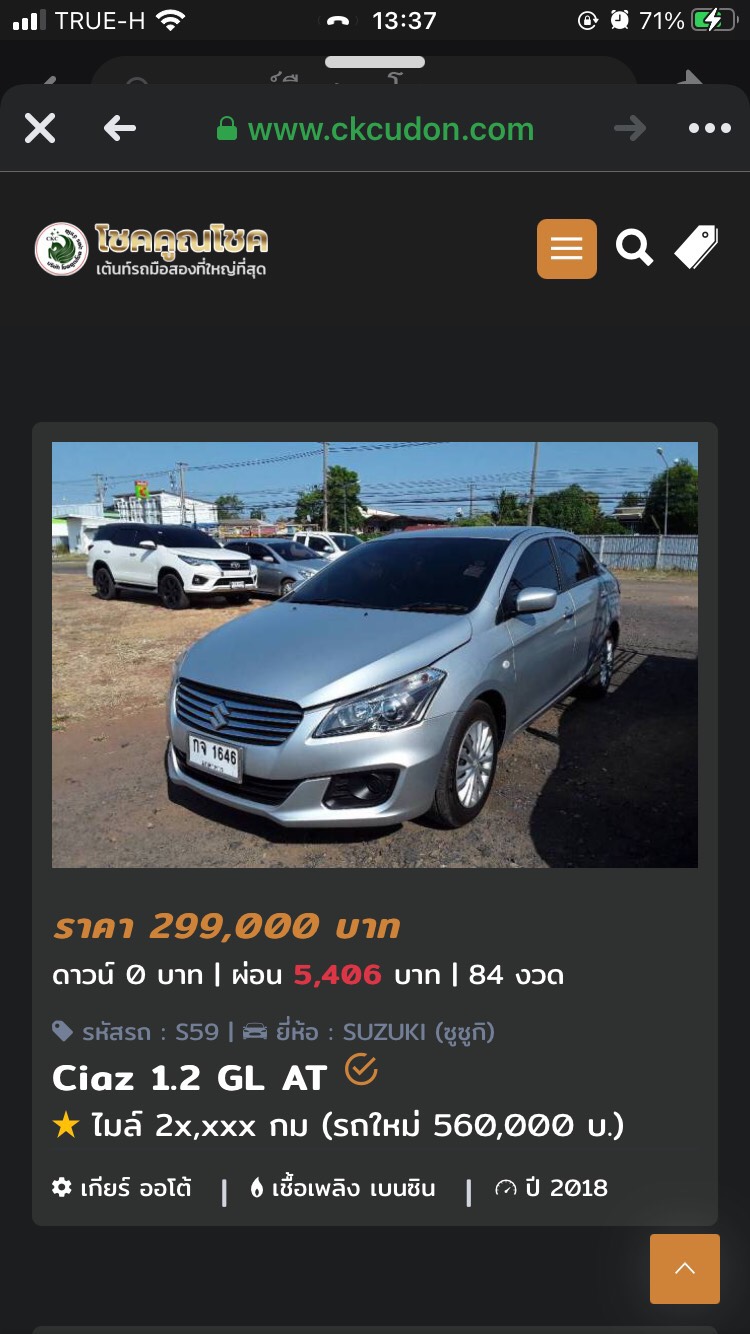Image resolution: width=750 pixels, height=1334 pixels.
Task: Open the orange hamburger menu
Action: [x=567, y=249]
